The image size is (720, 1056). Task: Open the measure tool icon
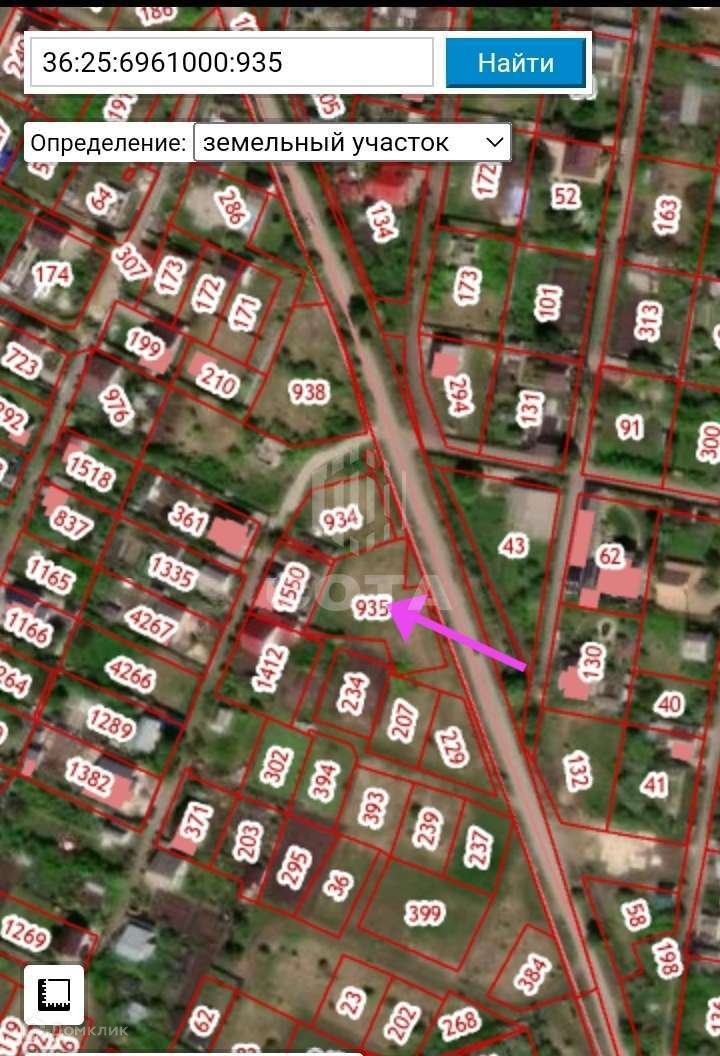pyautogui.click(x=54, y=994)
